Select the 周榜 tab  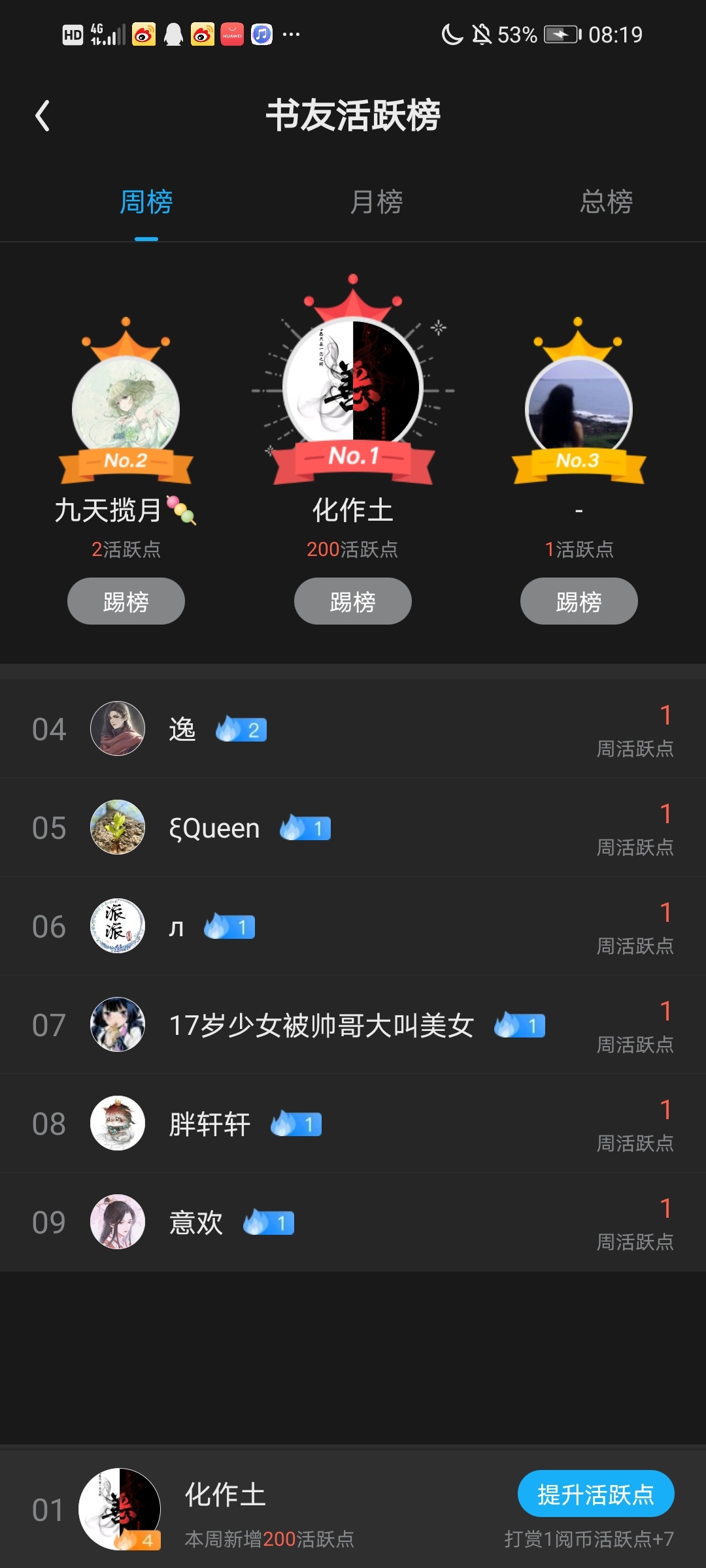pos(146,202)
